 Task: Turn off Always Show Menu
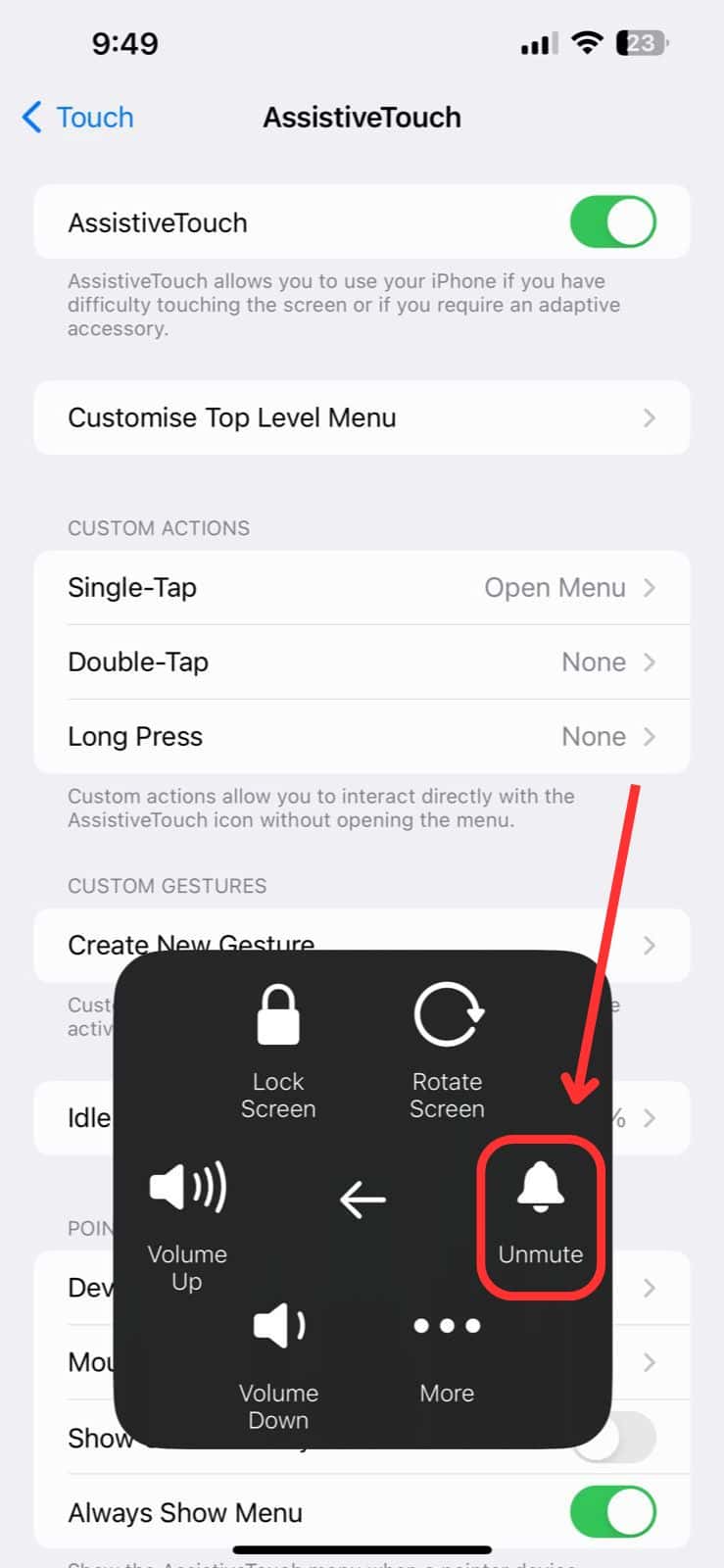pos(612,1512)
